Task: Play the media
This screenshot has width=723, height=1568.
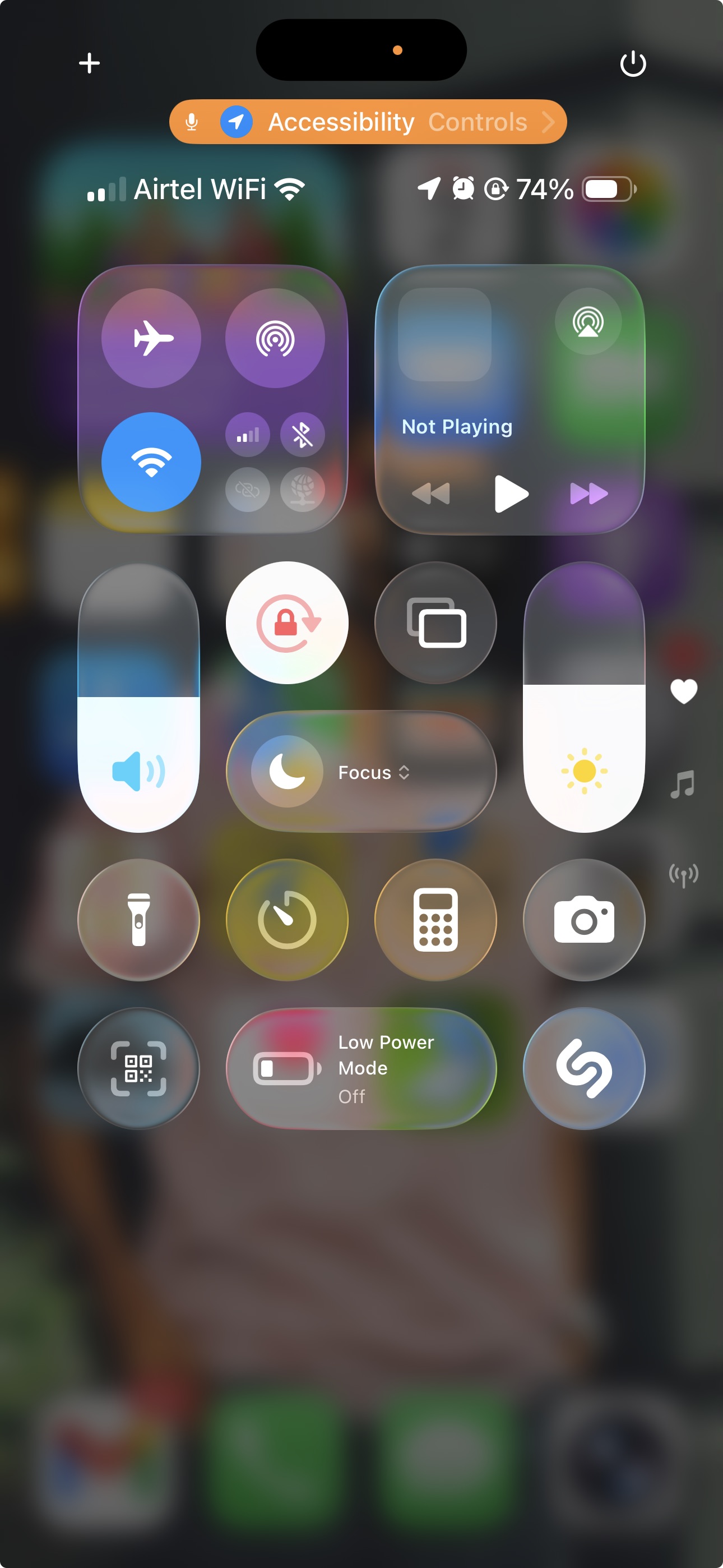Action: pyautogui.click(x=511, y=494)
